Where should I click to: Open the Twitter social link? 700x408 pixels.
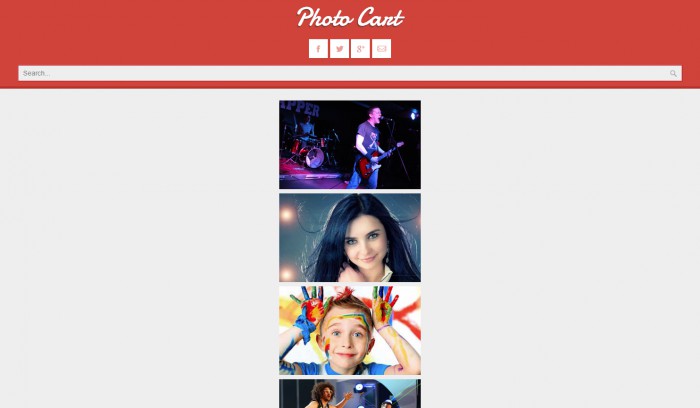click(340, 49)
